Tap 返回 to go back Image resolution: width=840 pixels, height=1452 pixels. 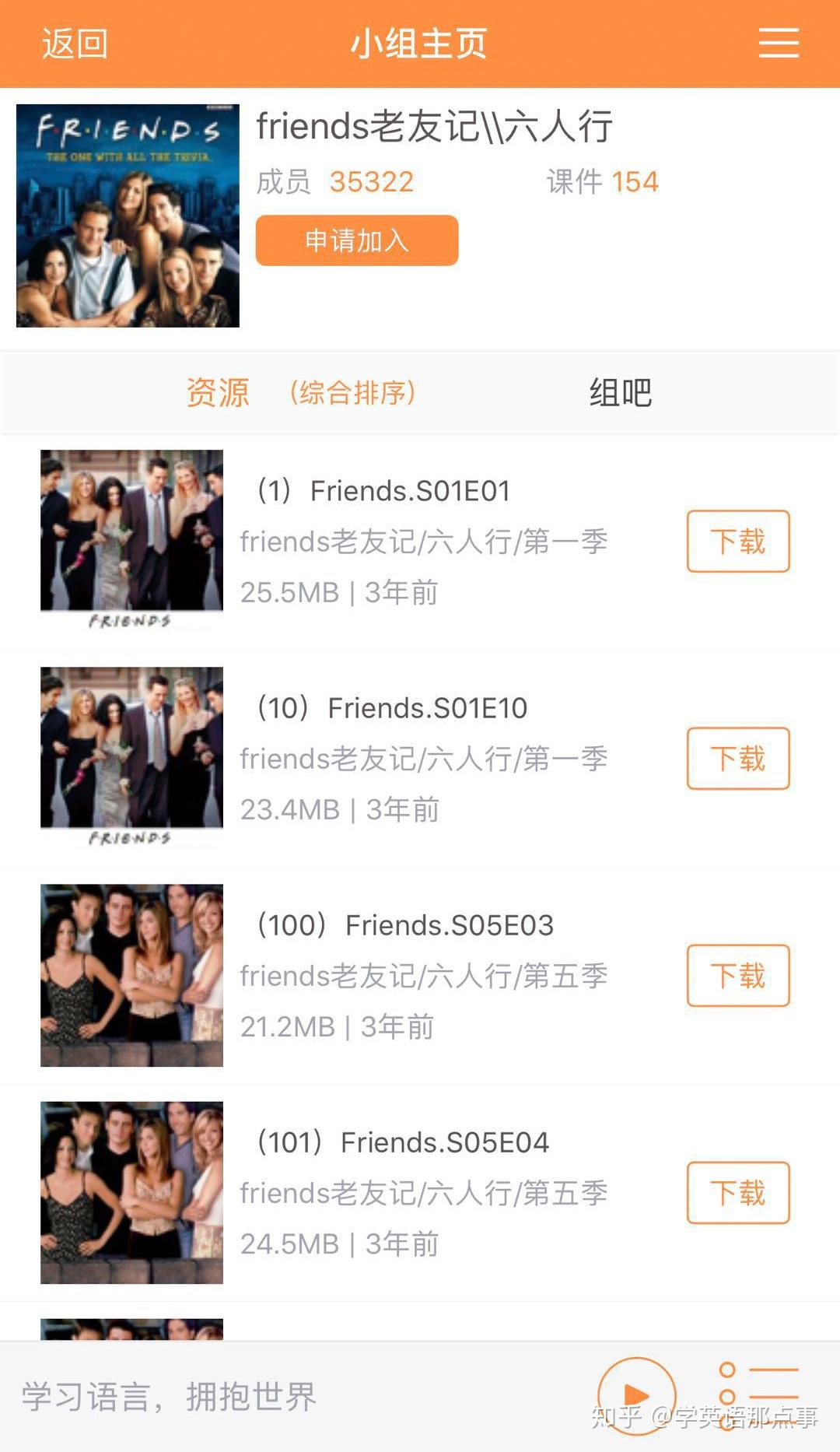pyautogui.click(x=75, y=44)
